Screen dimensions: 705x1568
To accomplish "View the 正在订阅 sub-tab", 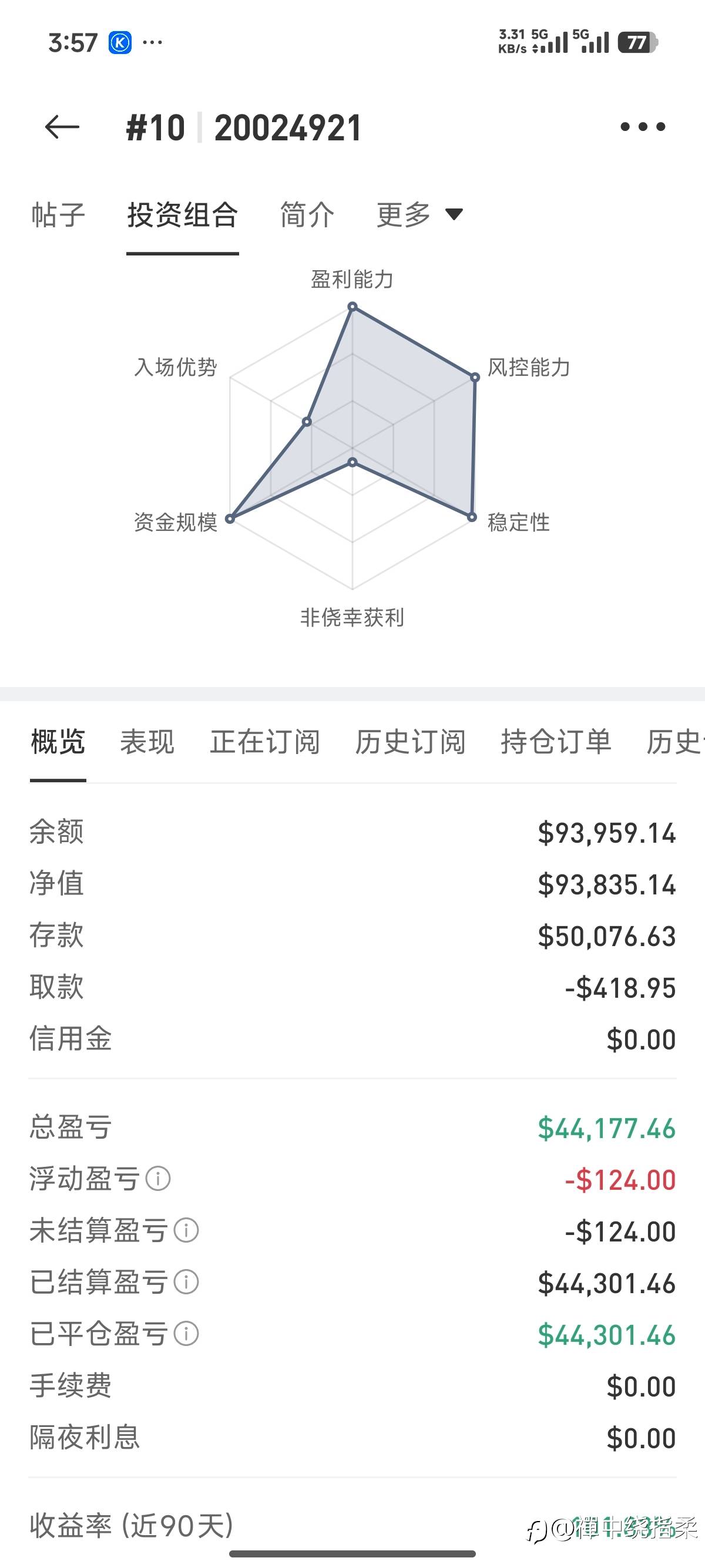I will tap(265, 742).
